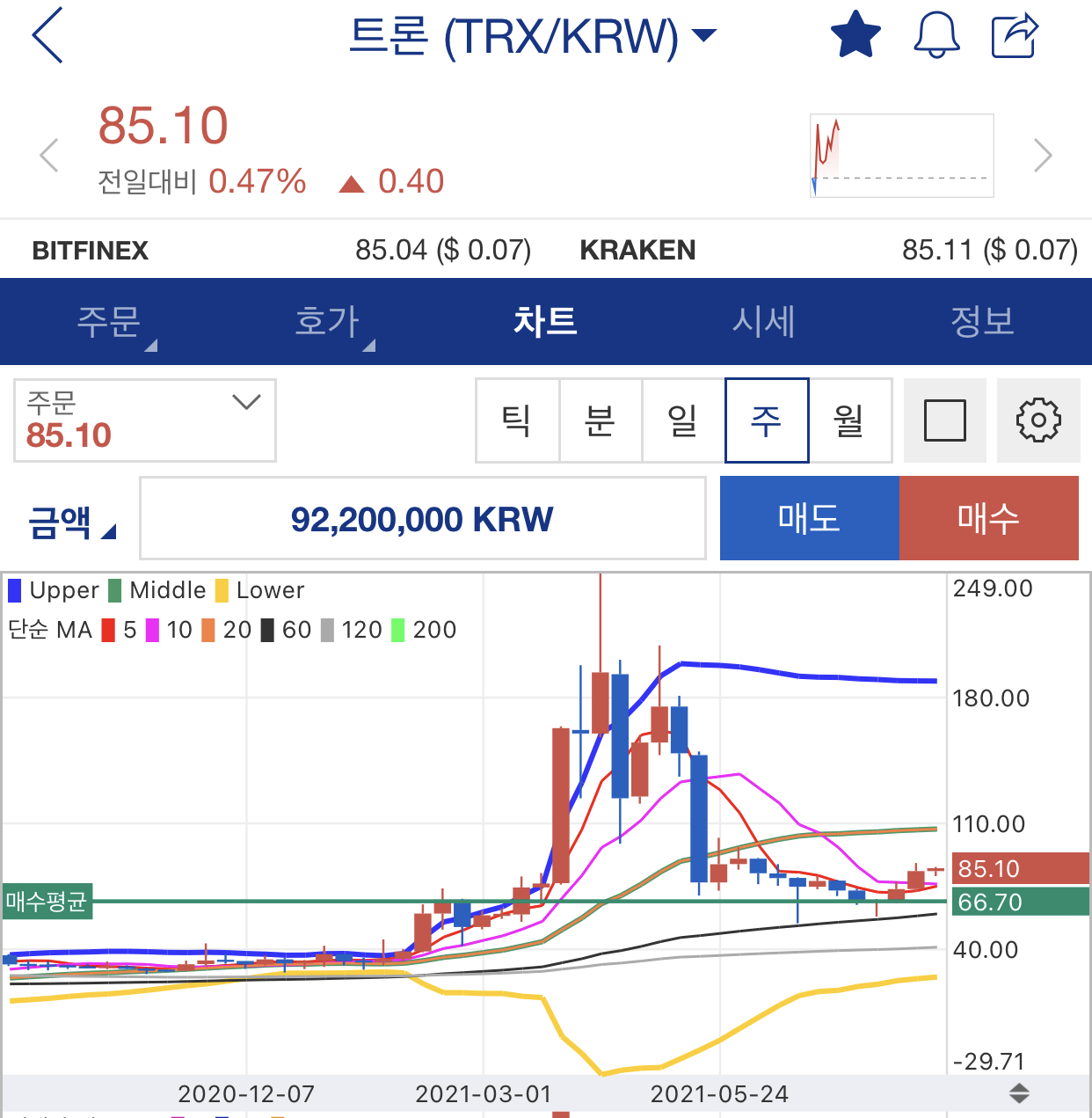This screenshot has width=1092, height=1118.
Task: Switch to the 호가 tab
Action: [327, 322]
